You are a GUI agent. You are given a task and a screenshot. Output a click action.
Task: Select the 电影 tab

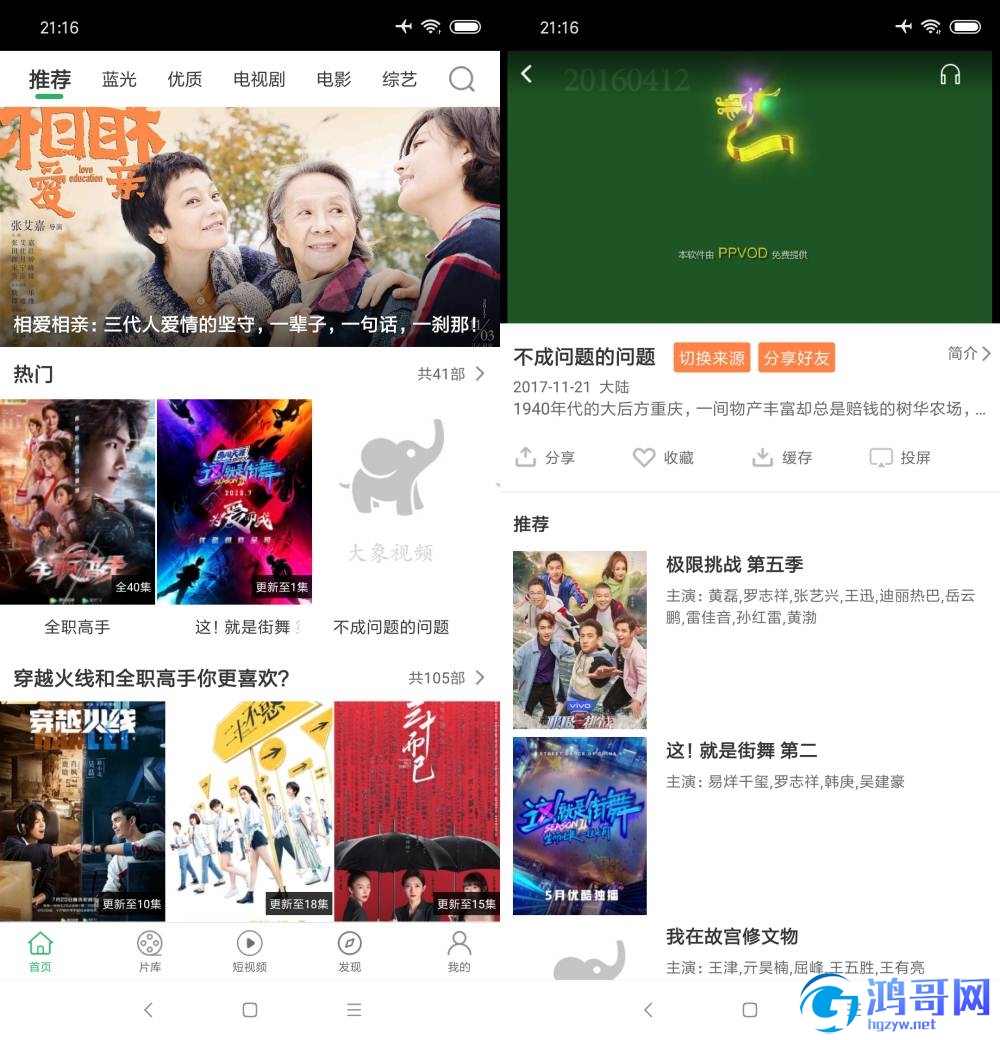click(x=333, y=79)
